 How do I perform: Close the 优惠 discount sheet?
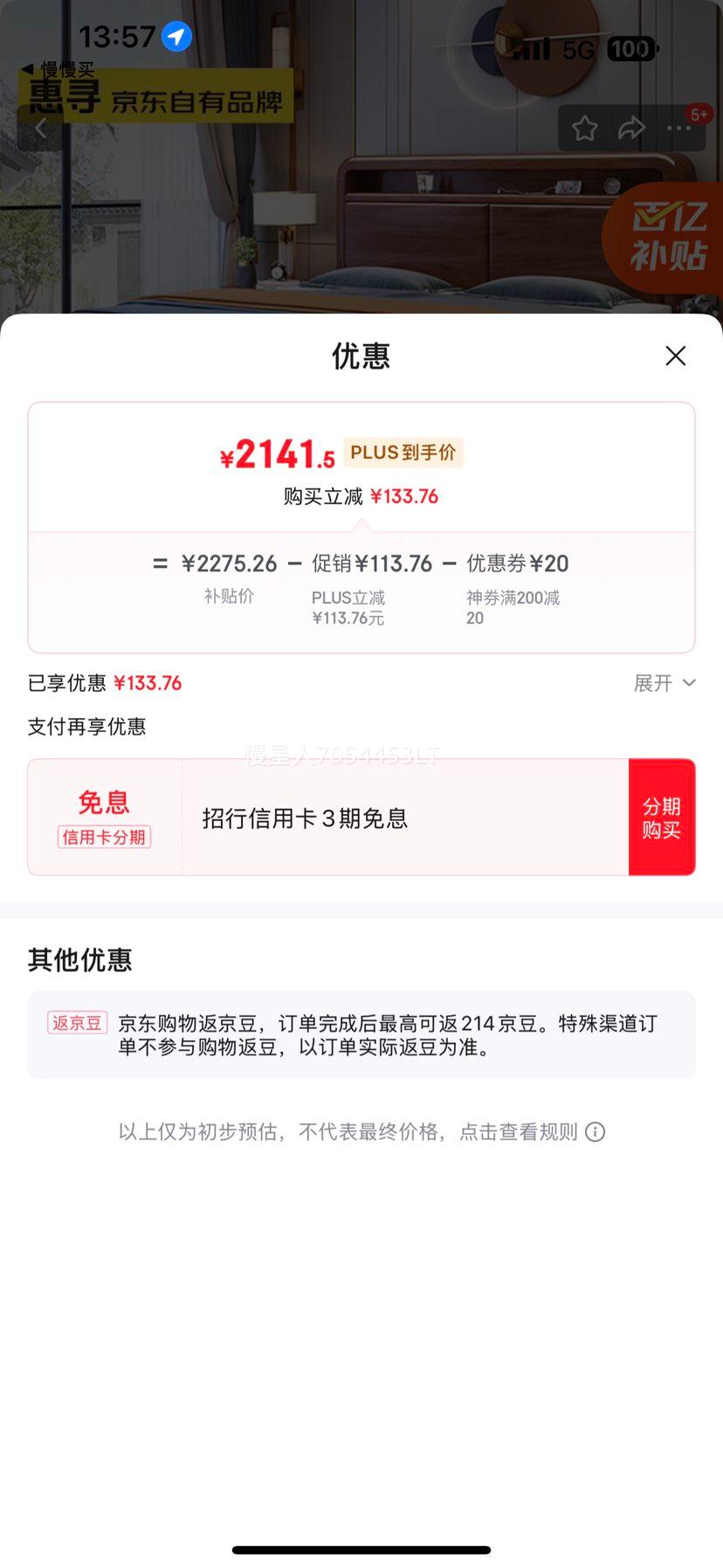click(675, 356)
